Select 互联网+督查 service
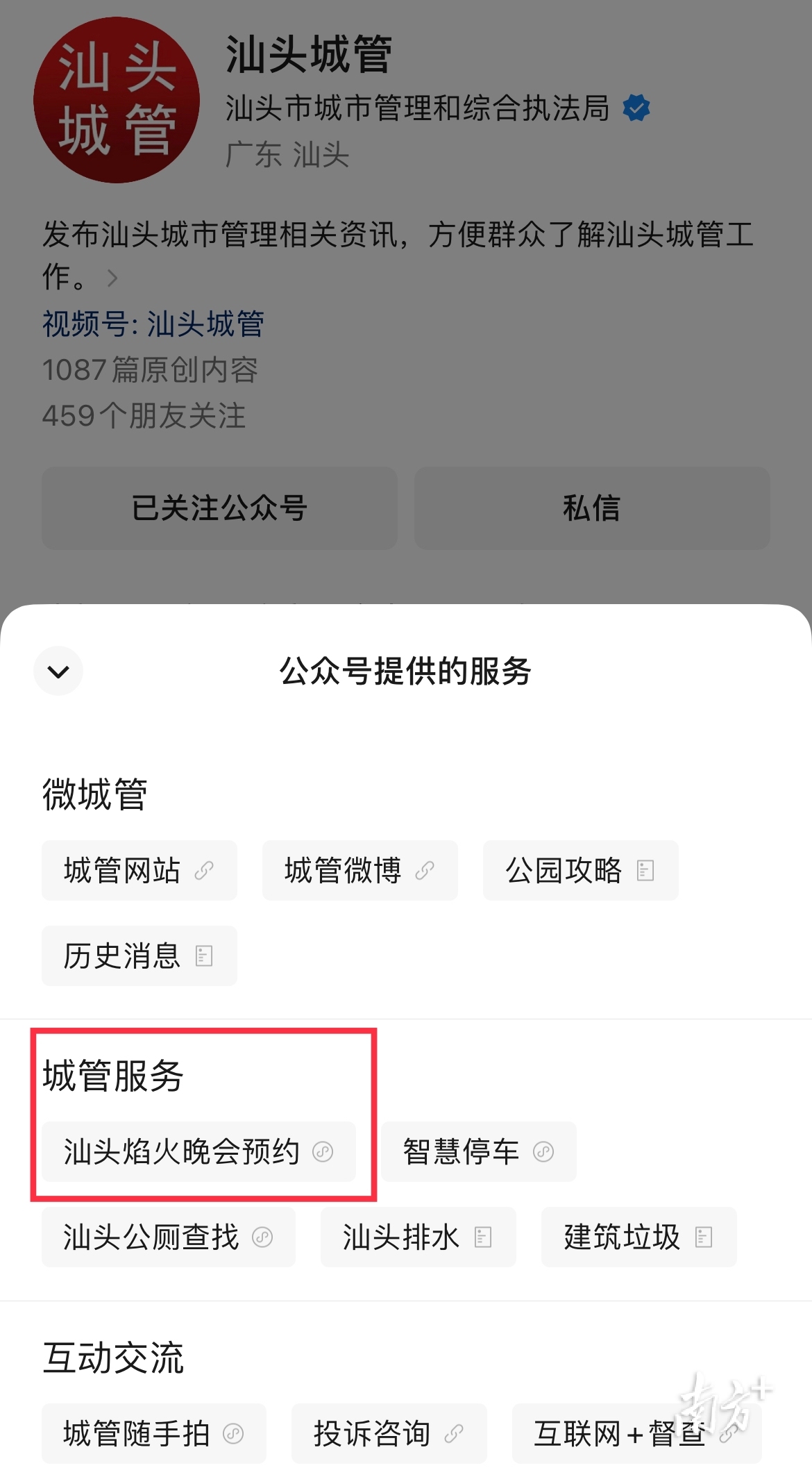 point(636,1433)
